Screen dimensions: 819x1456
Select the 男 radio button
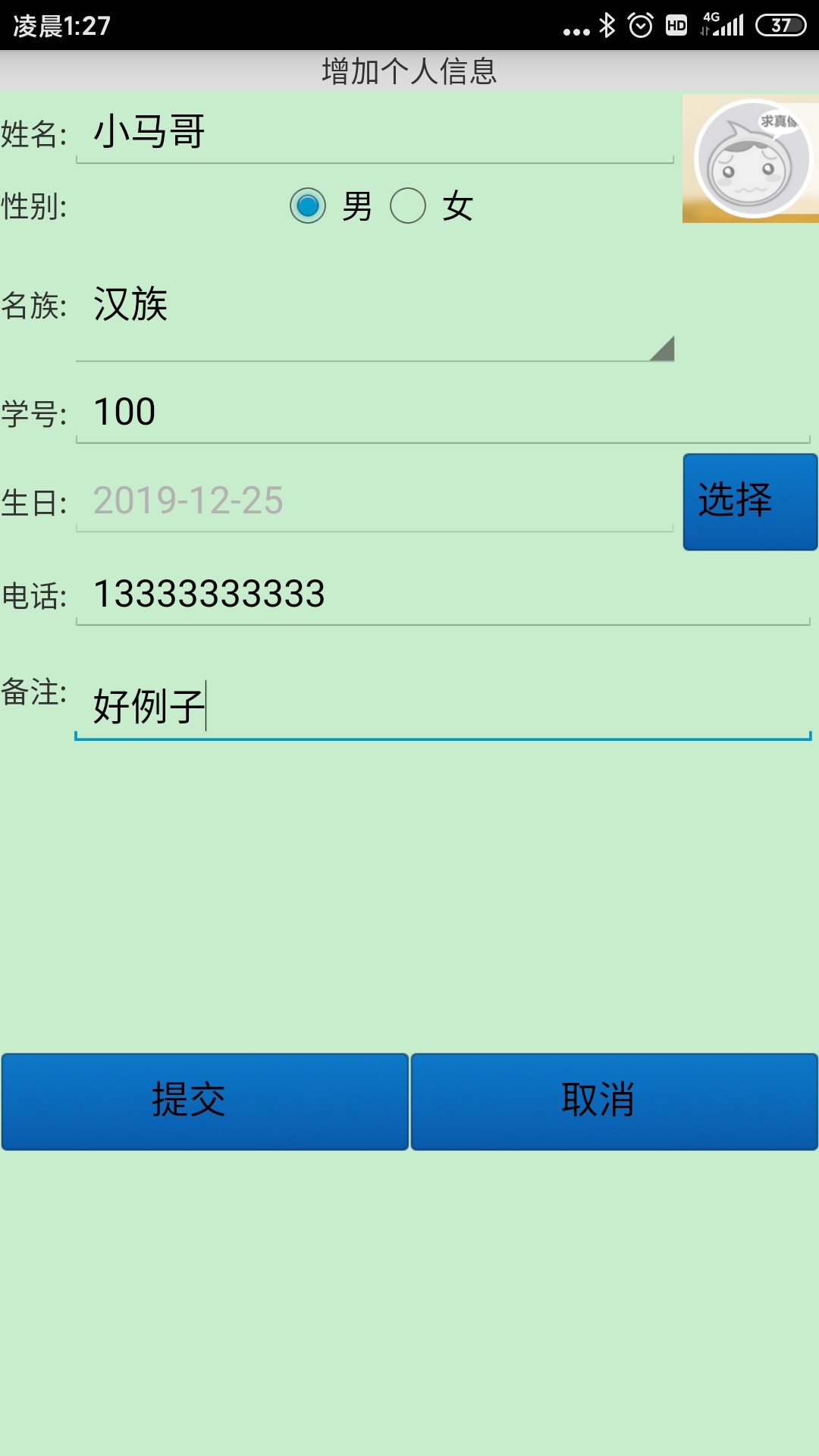(x=308, y=206)
